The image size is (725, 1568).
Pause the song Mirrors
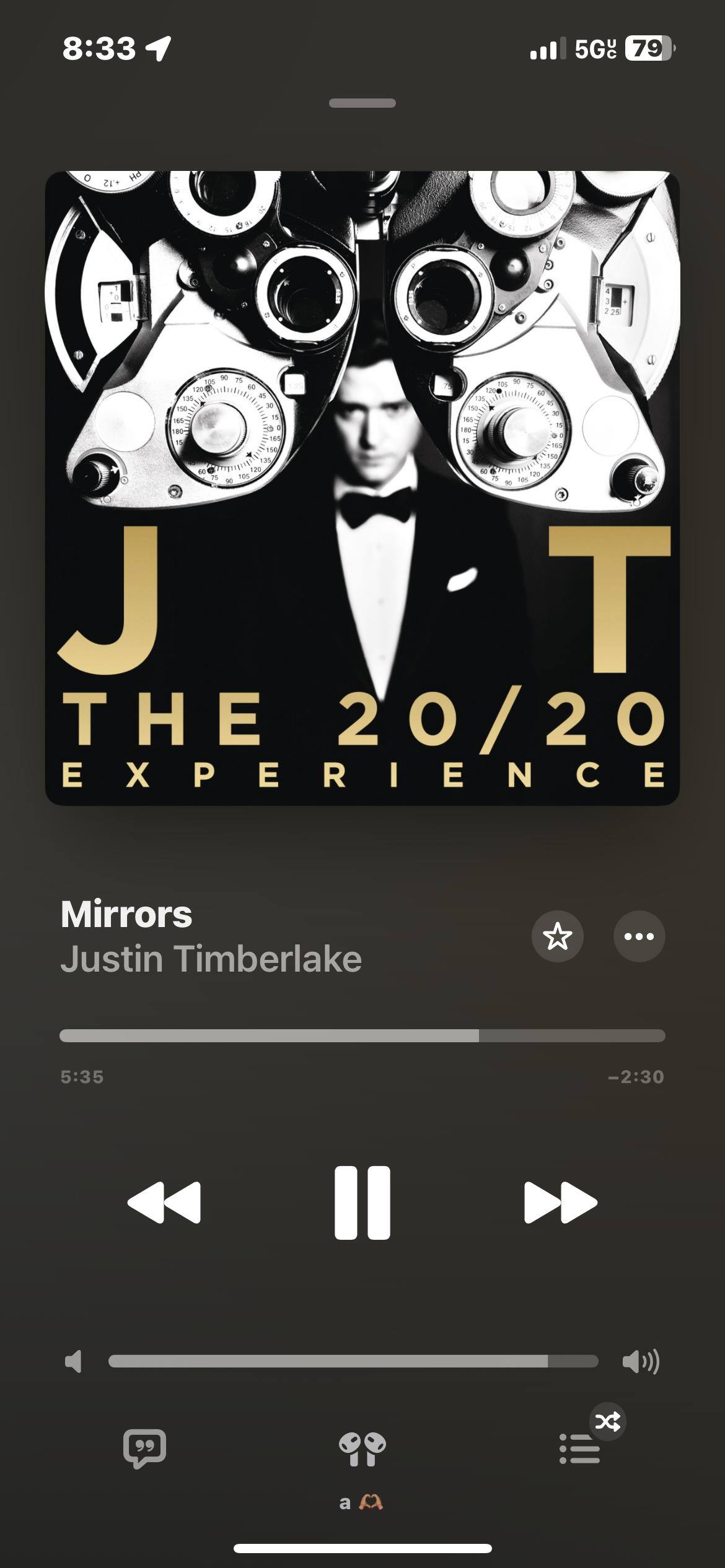point(362,1202)
